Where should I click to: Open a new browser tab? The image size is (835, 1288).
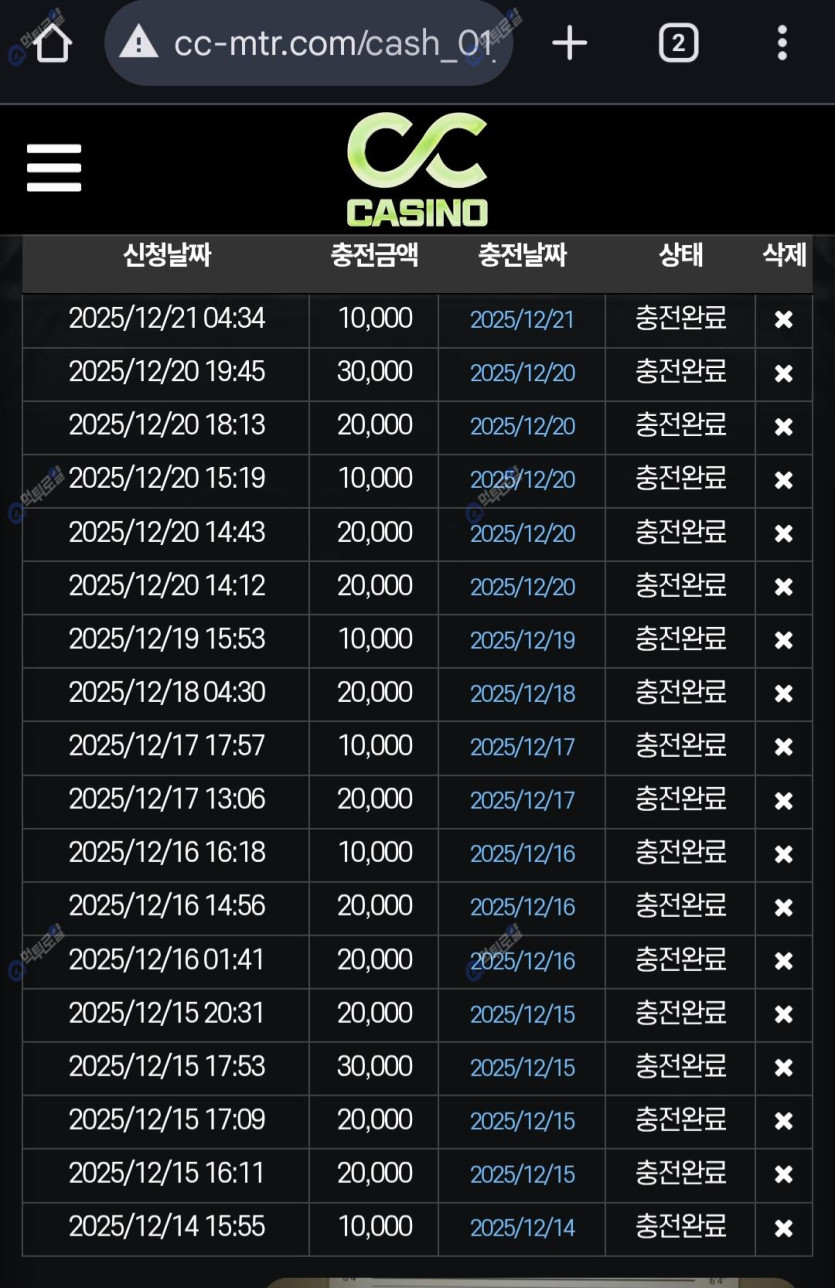569,43
